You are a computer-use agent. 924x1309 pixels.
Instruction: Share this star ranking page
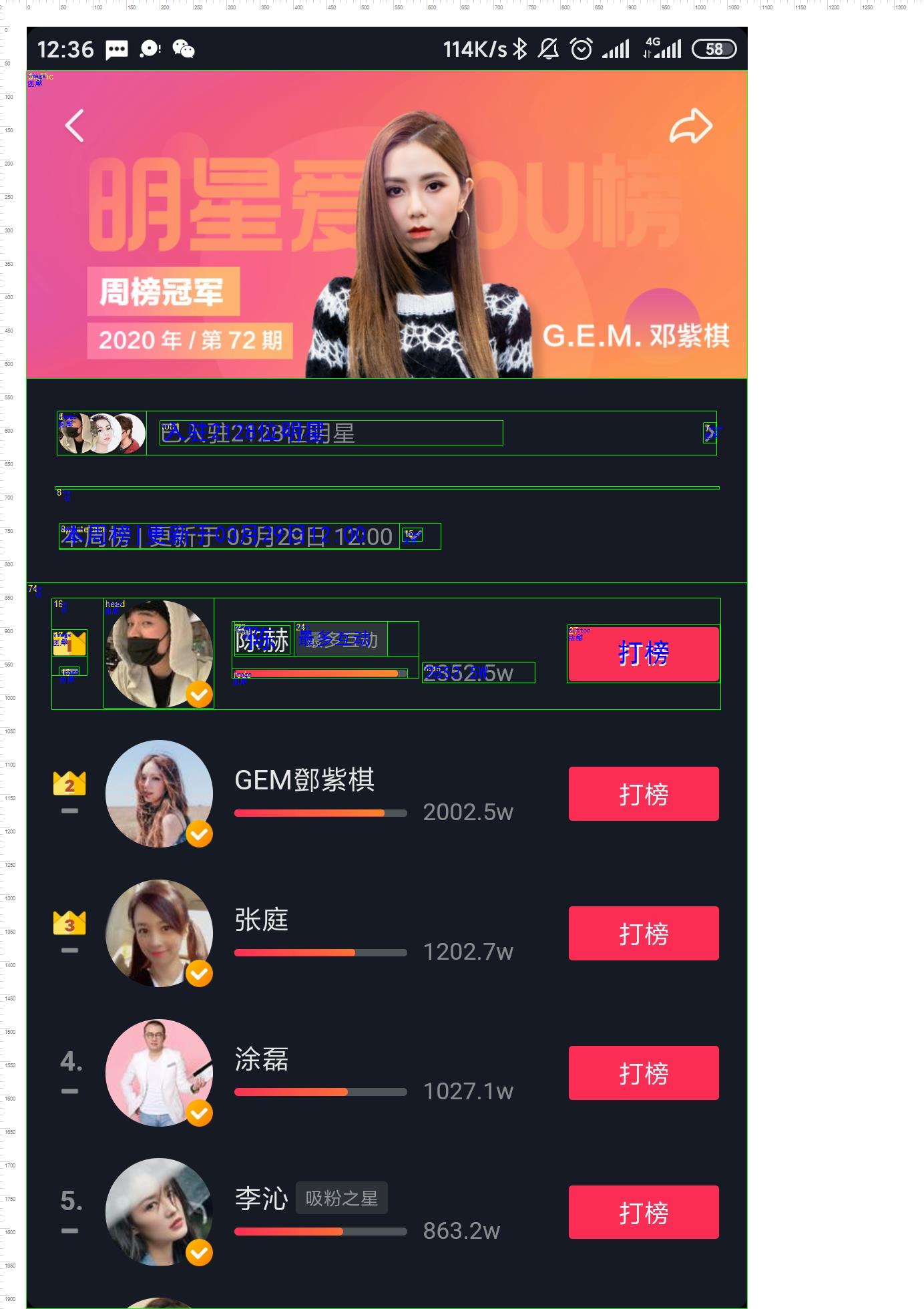pyautogui.click(x=690, y=126)
